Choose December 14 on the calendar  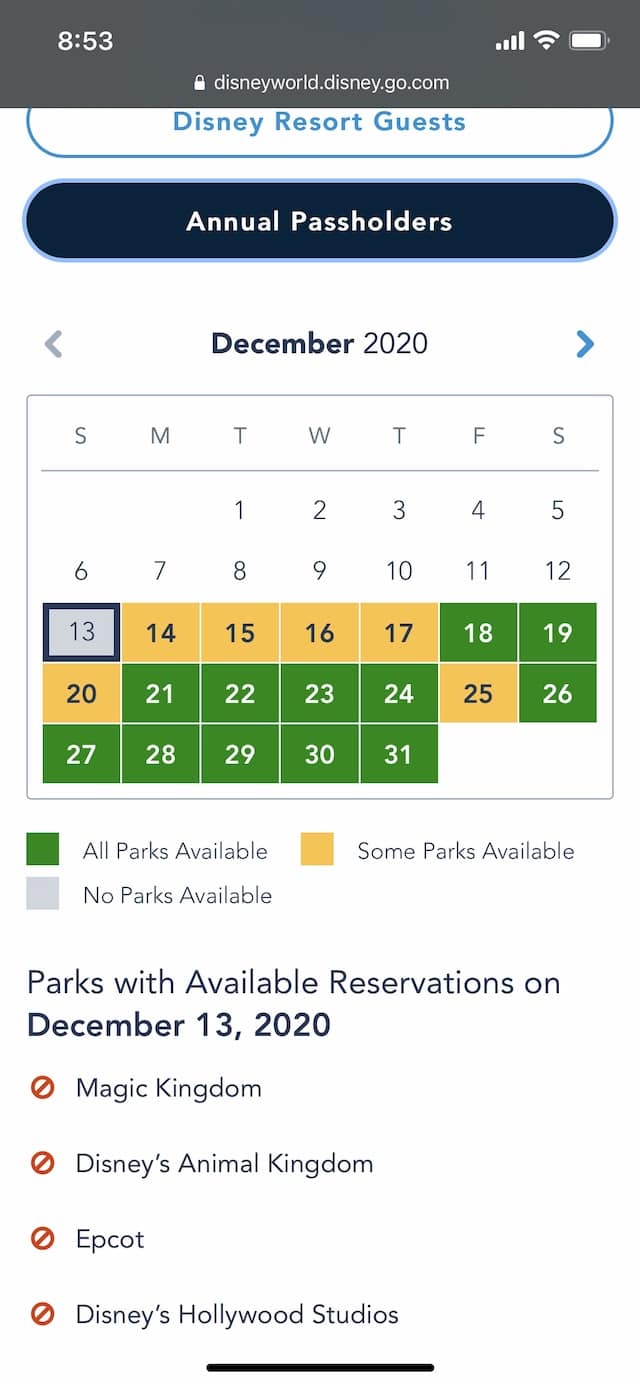pos(160,632)
